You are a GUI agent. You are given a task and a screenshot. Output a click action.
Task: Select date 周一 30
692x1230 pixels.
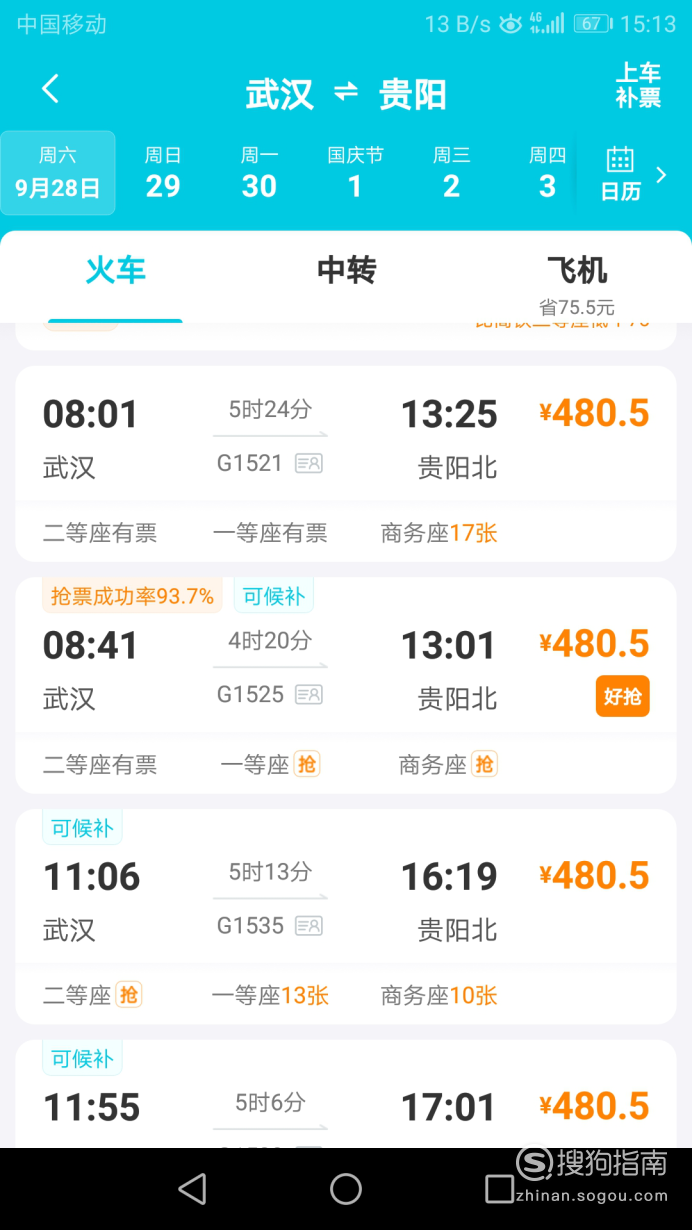pos(259,173)
